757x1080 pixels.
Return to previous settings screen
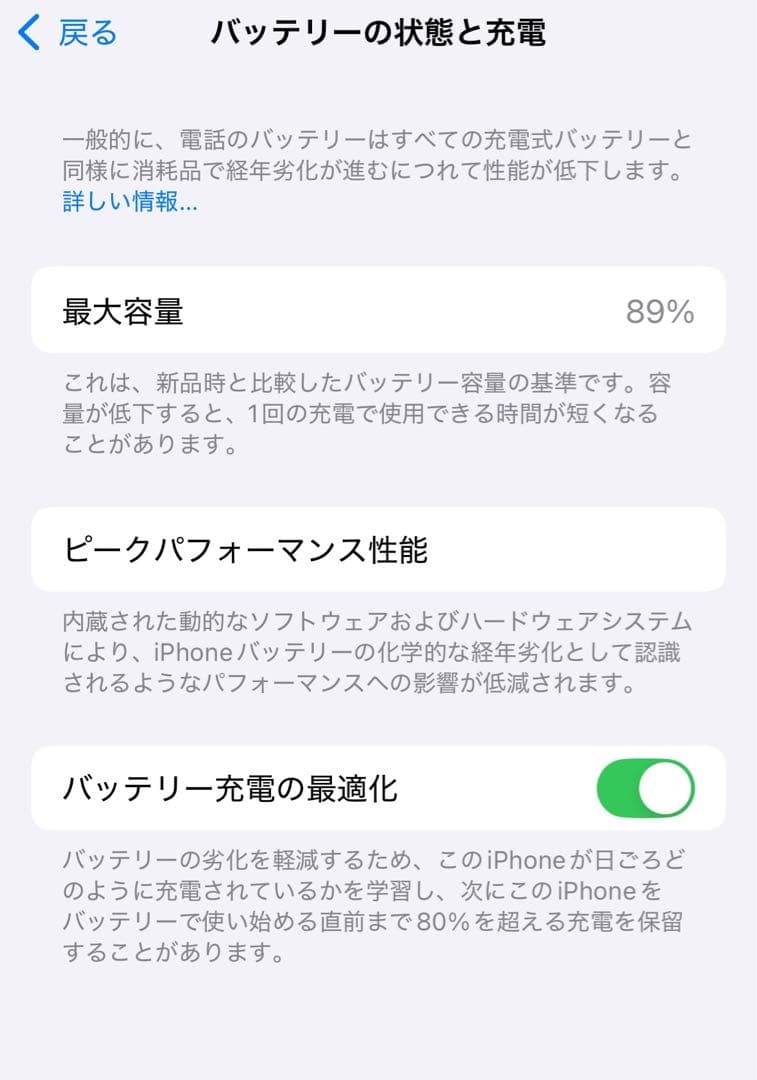click(x=60, y=33)
